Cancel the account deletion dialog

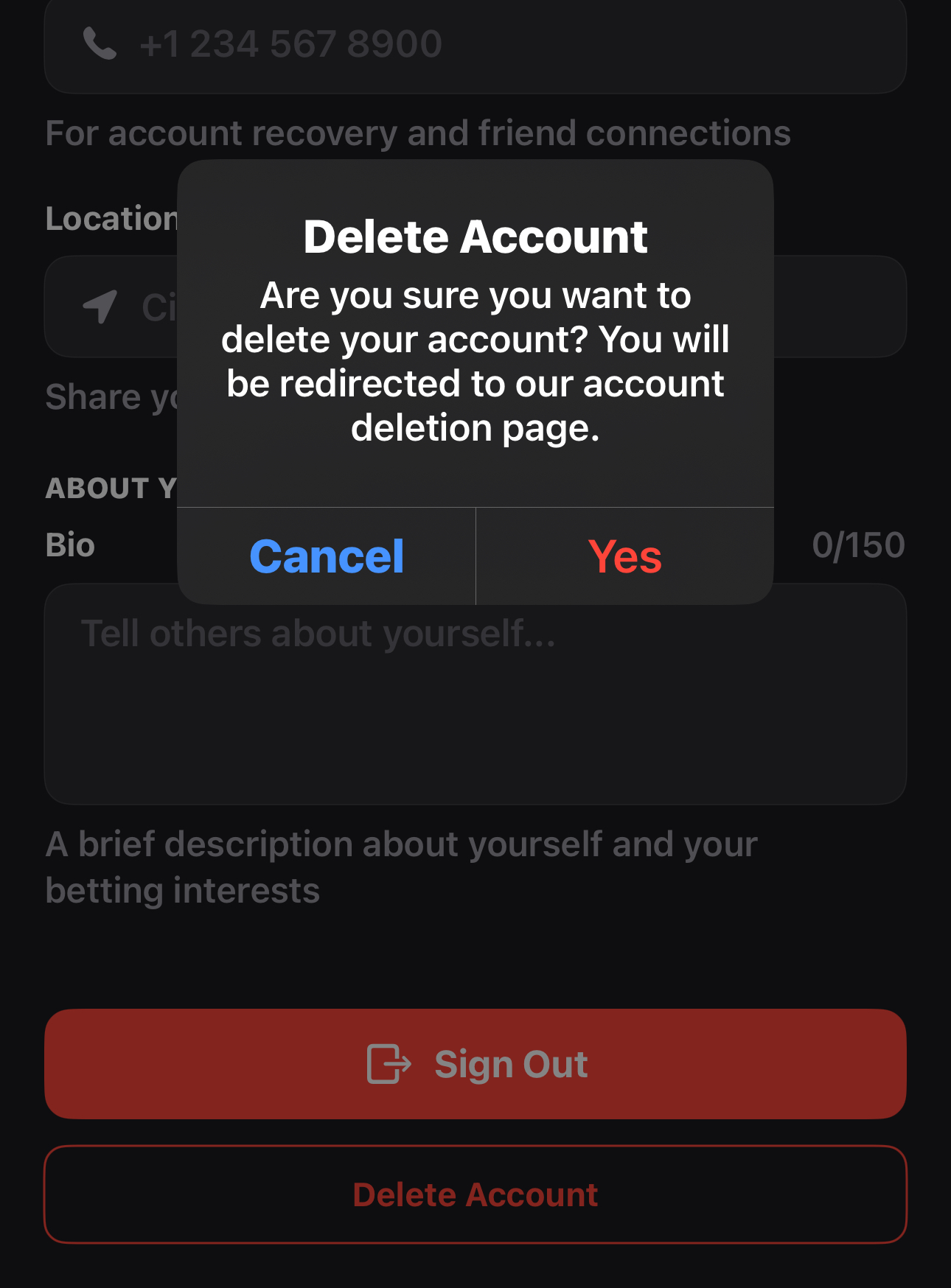coord(327,556)
